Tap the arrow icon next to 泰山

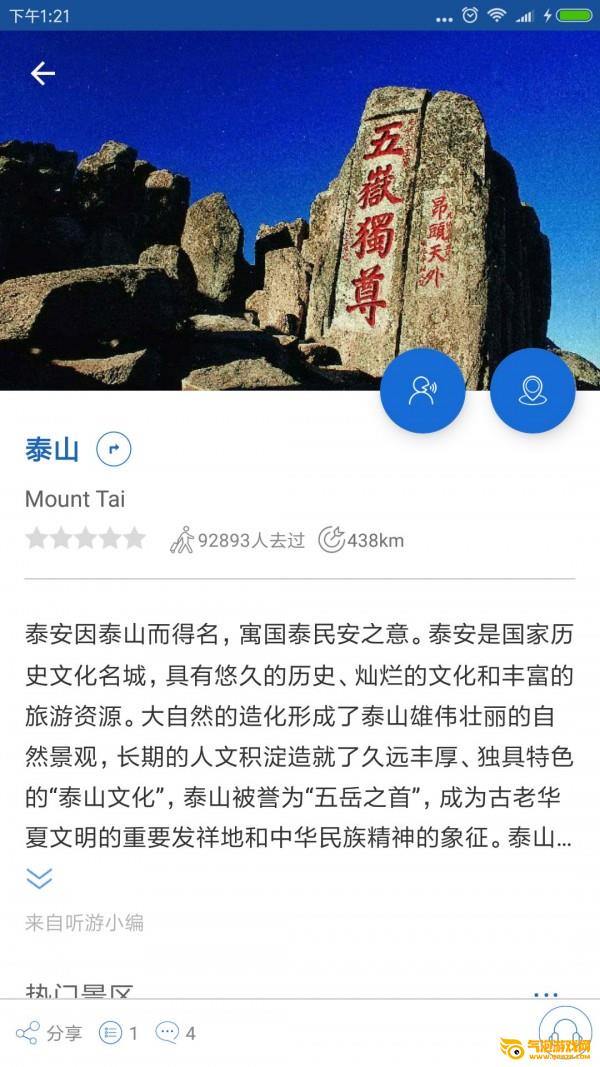[x=114, y=449]
